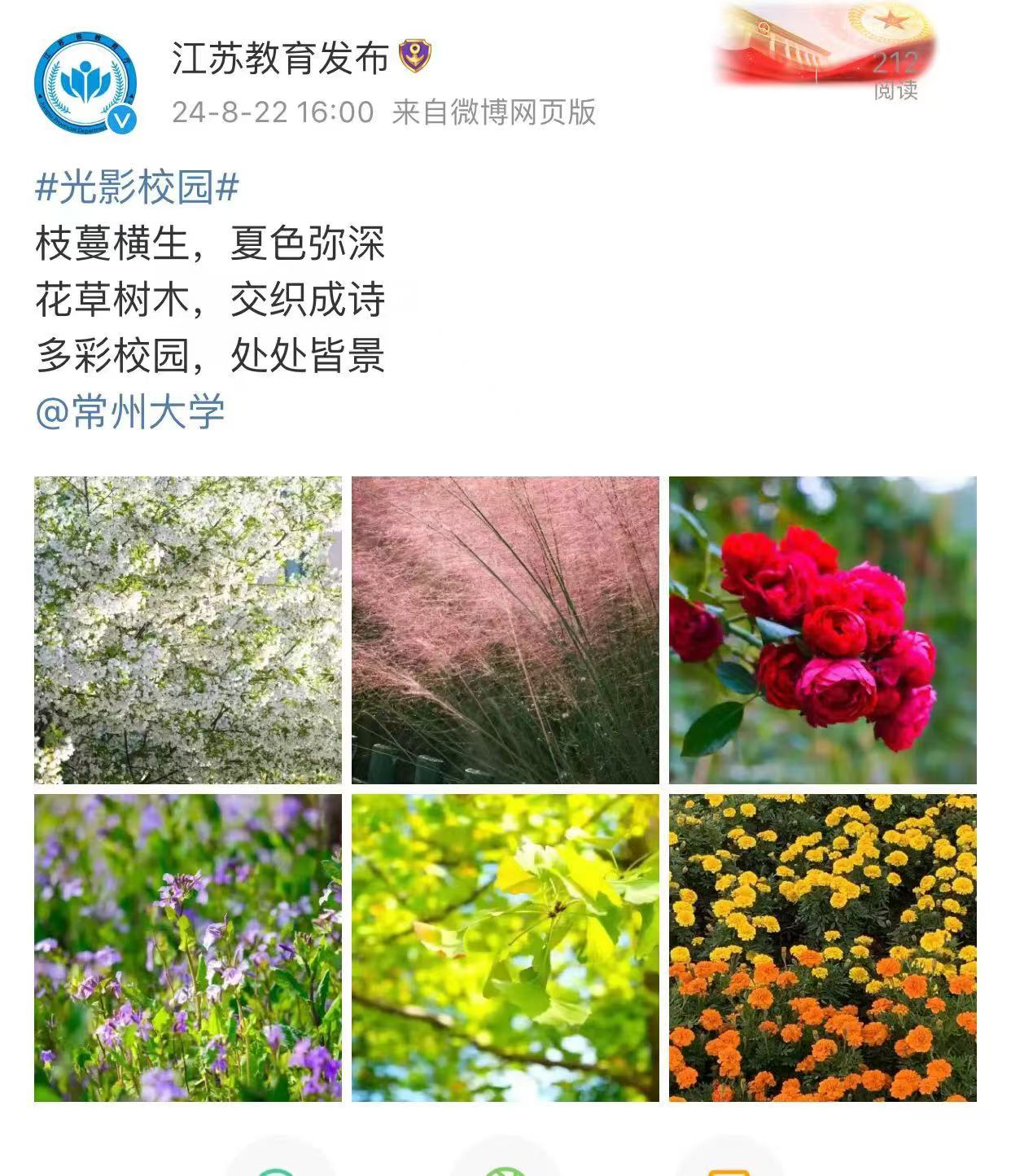The width and height of the screenshot is (1011, 1176).
Task: Open the 江苏教育发布 account name
Action: pyautogui.click(x=280, y=59)
